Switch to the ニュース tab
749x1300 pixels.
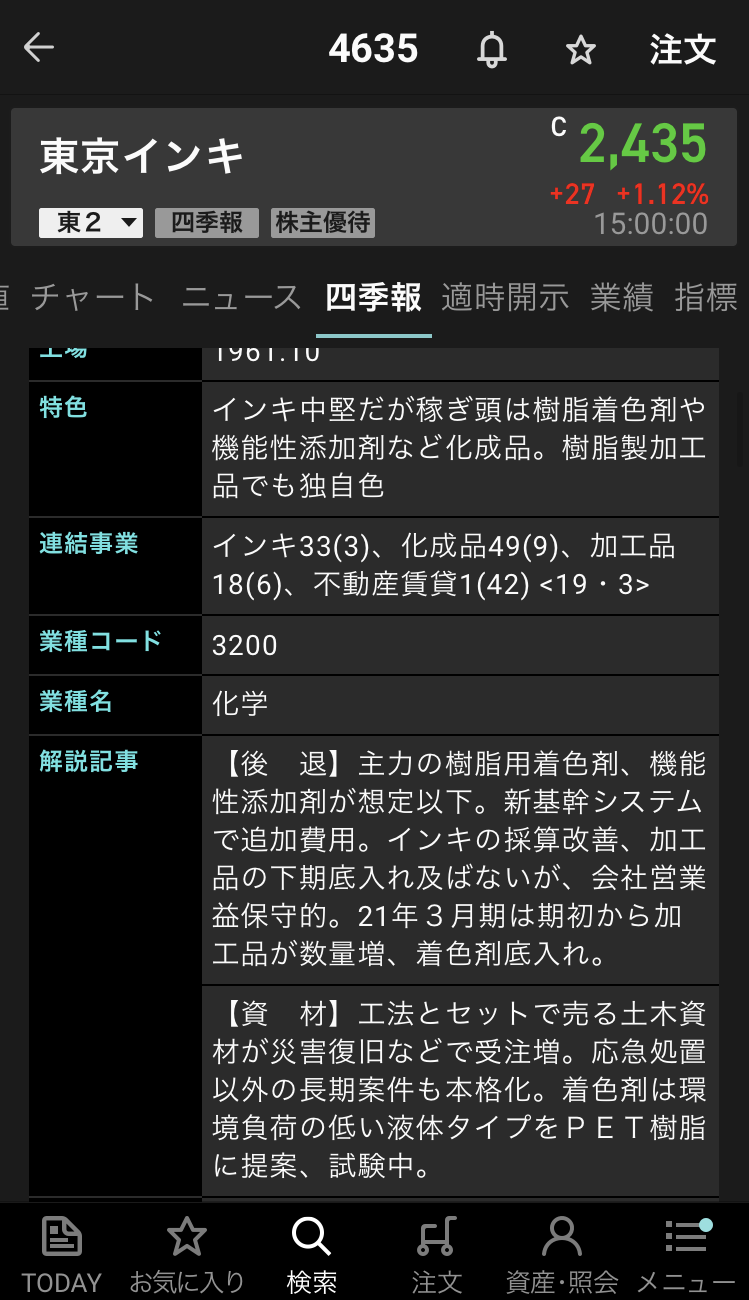click(x=241, y=297)
